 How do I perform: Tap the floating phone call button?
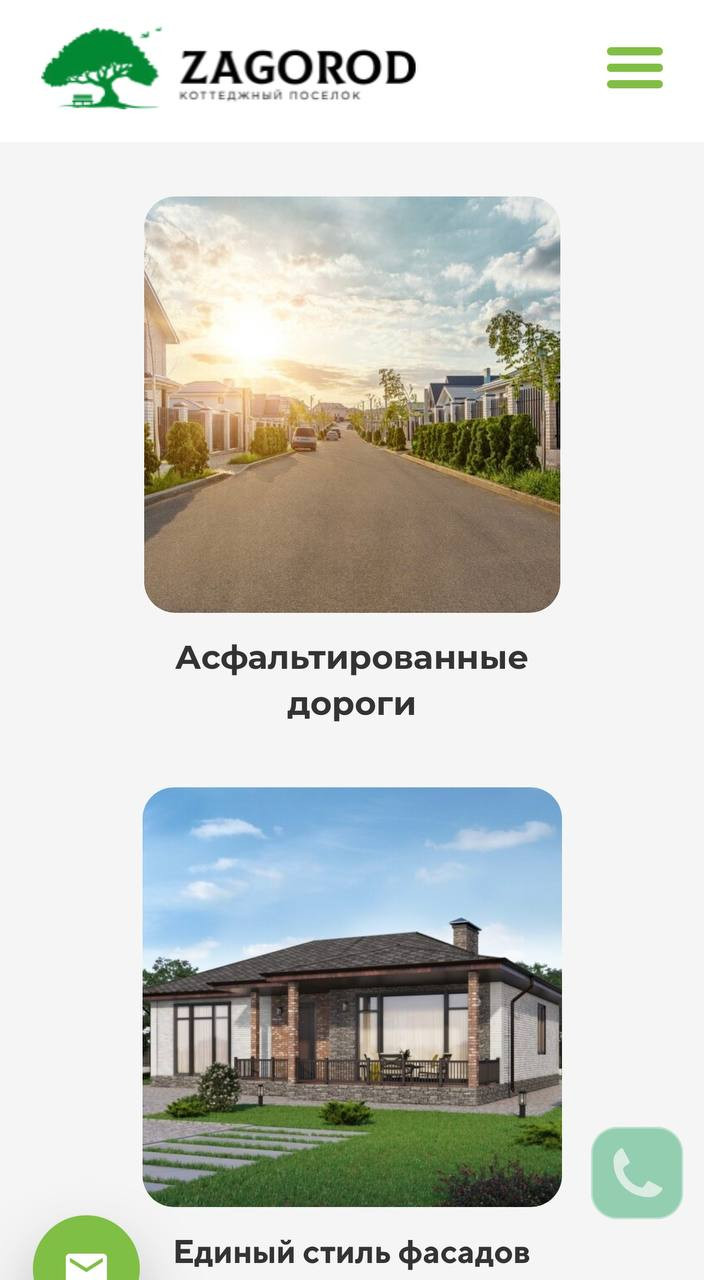[x=637, y=1172]
